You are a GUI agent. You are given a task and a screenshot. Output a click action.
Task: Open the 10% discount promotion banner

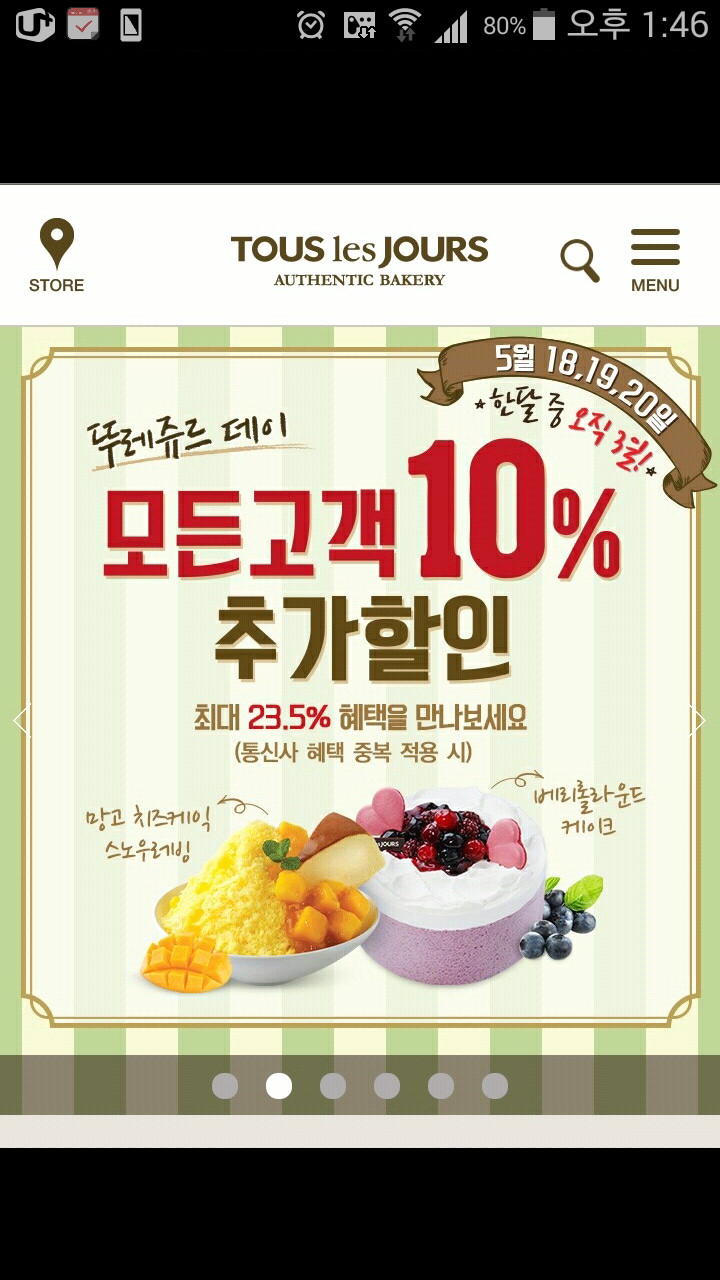360,690
